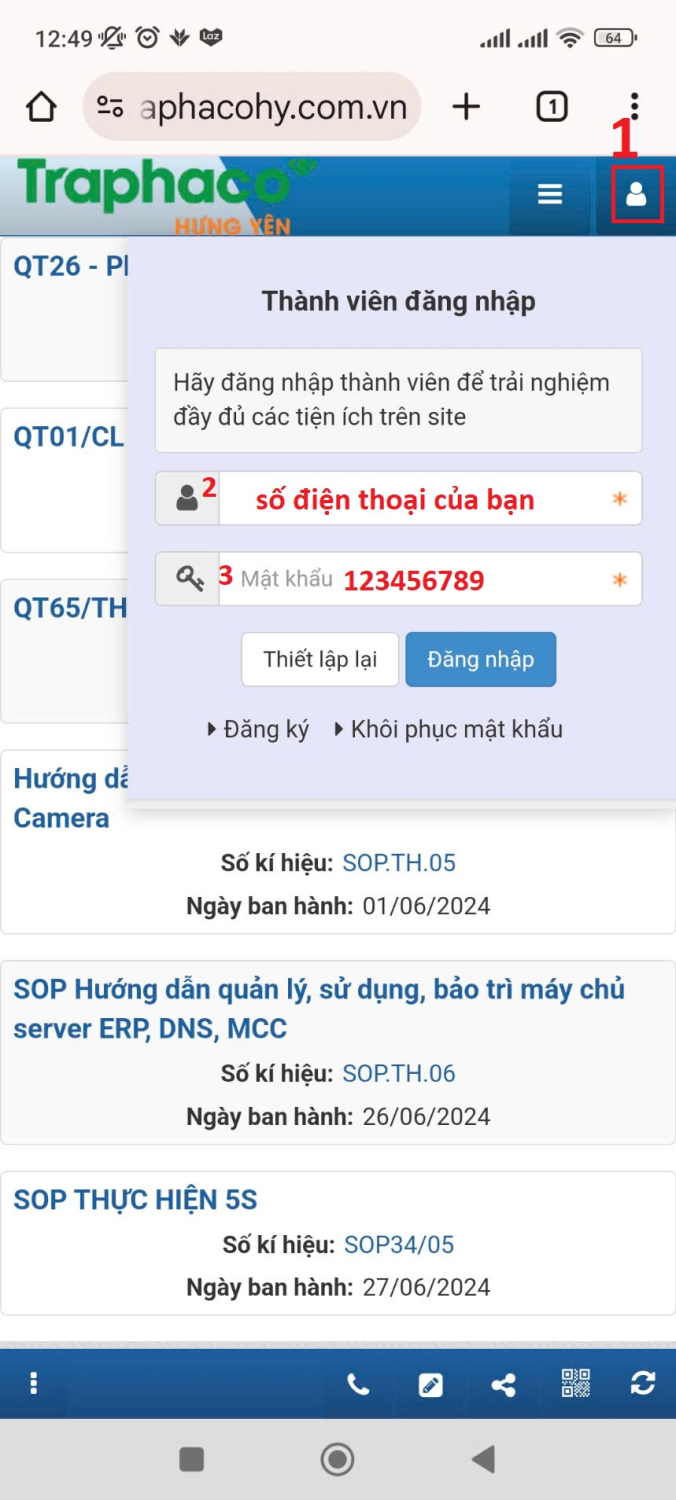Refresh the page from the bottom toolbar

click(x=642, y=1384)
